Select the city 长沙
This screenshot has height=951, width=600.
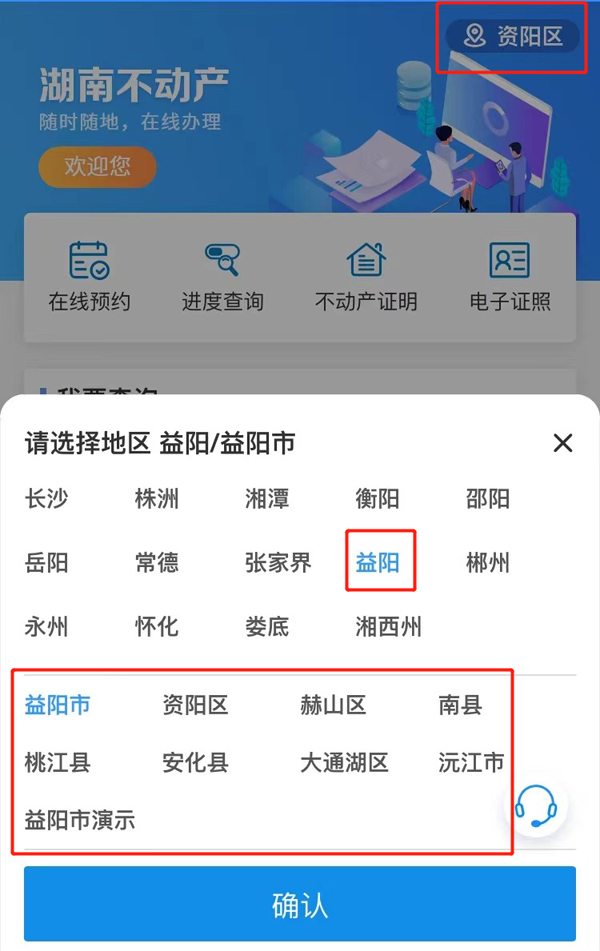pyautogui.click(x=47, y=498)
